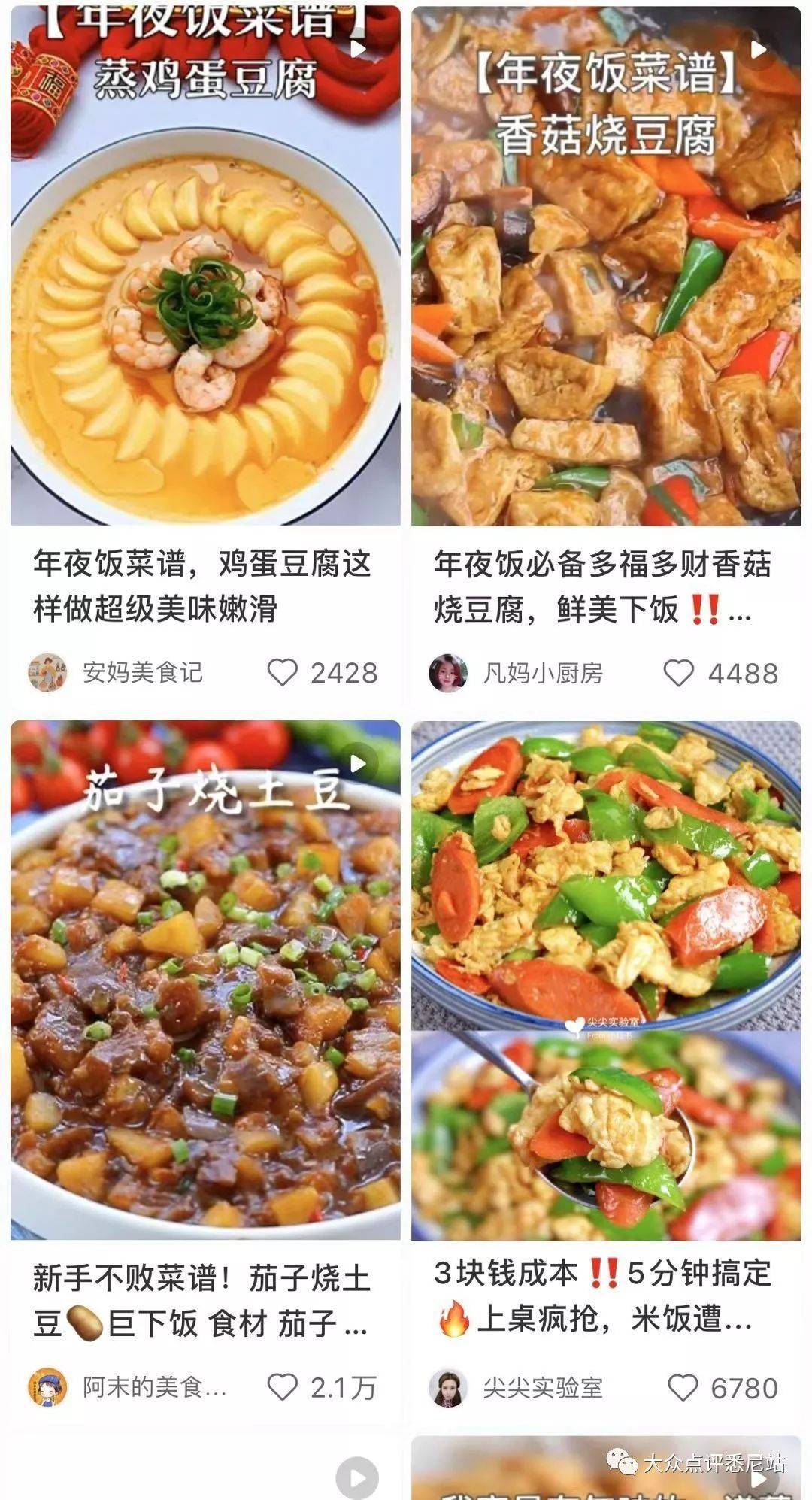
Task: Open the 蒸鸡蛋豆腐 recipe video card
Action: 205,265
